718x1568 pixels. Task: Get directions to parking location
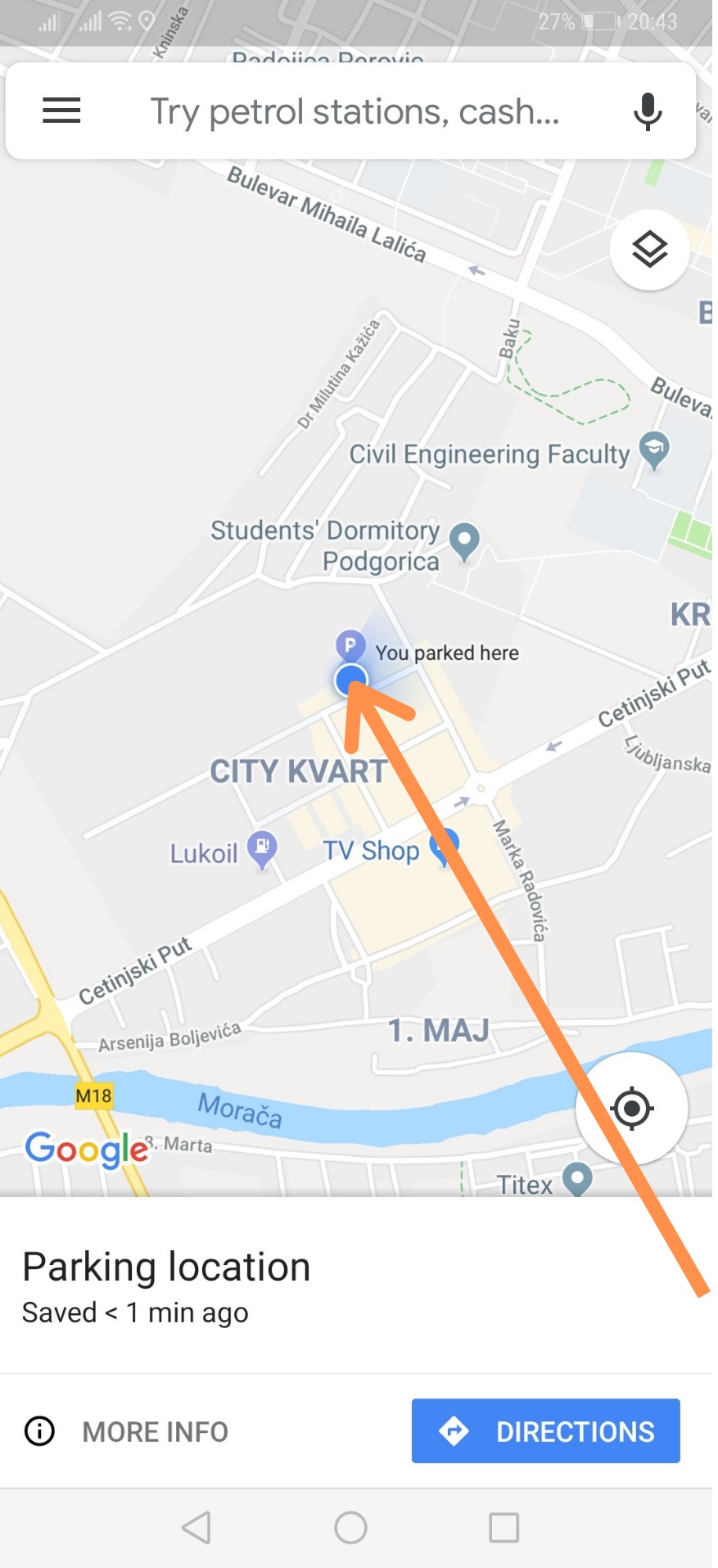pos(545,1430)
